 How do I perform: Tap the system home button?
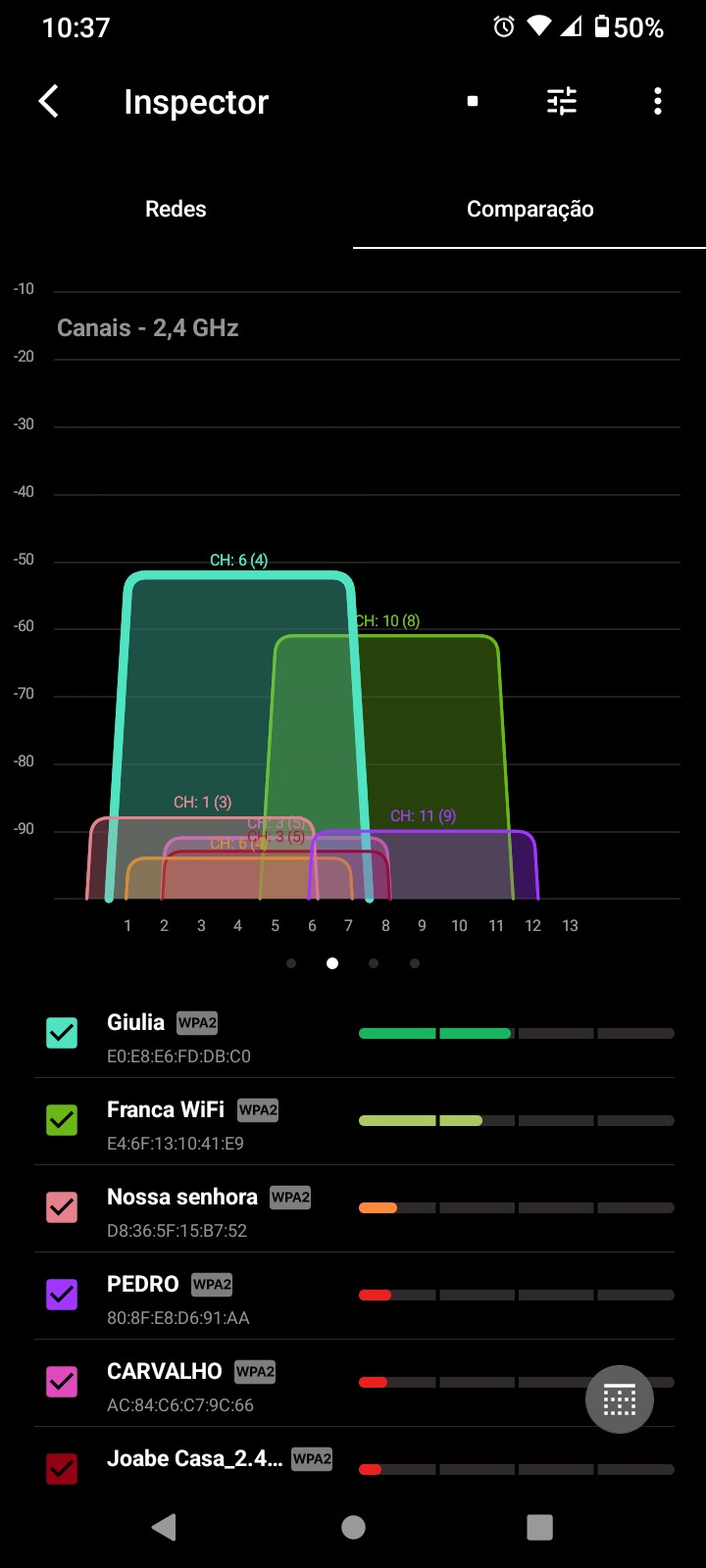(x=353, y=1527)
